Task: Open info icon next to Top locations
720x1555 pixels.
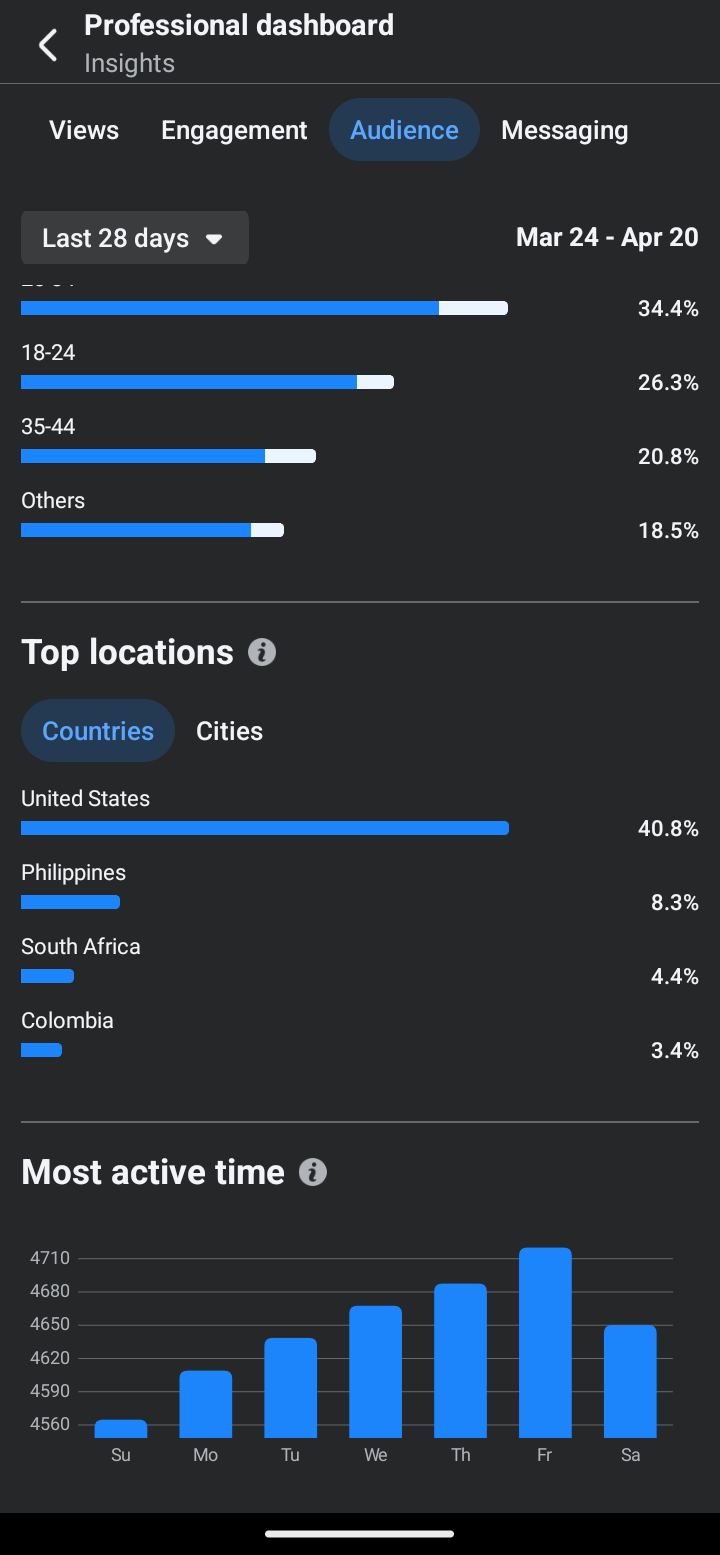Action: tap(262, 653)
